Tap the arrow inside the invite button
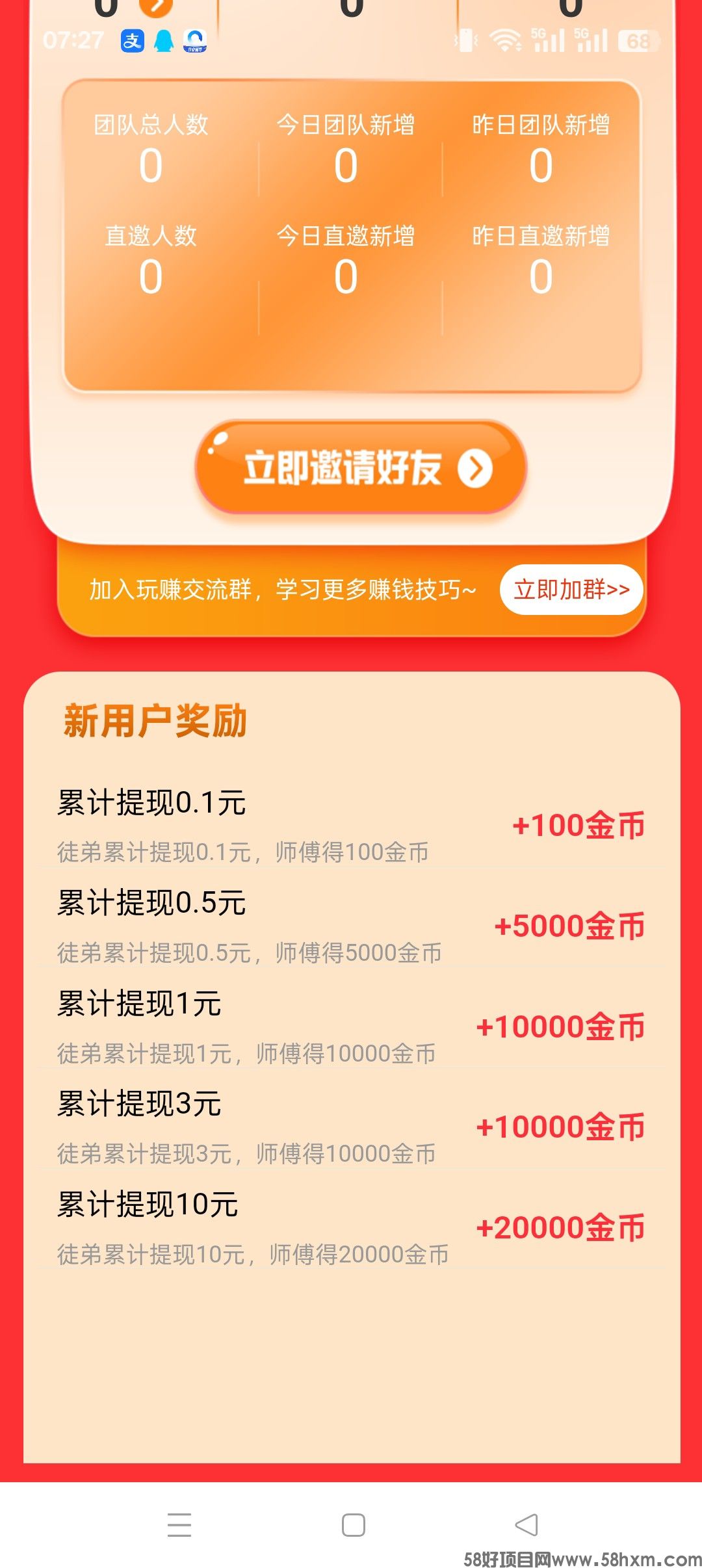 tap(476, 467)
